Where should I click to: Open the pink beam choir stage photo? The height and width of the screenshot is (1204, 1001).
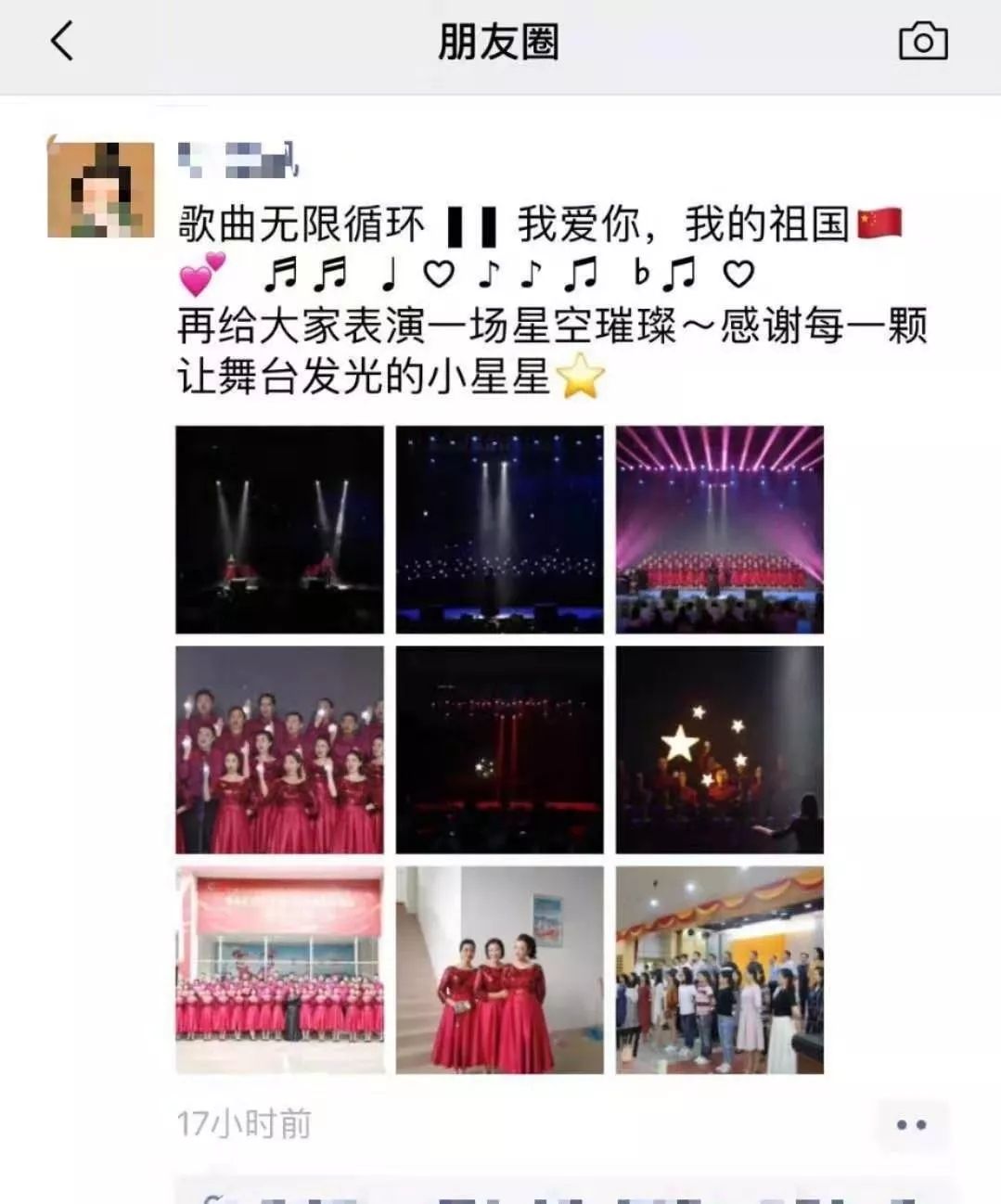[x=719, y=530]
